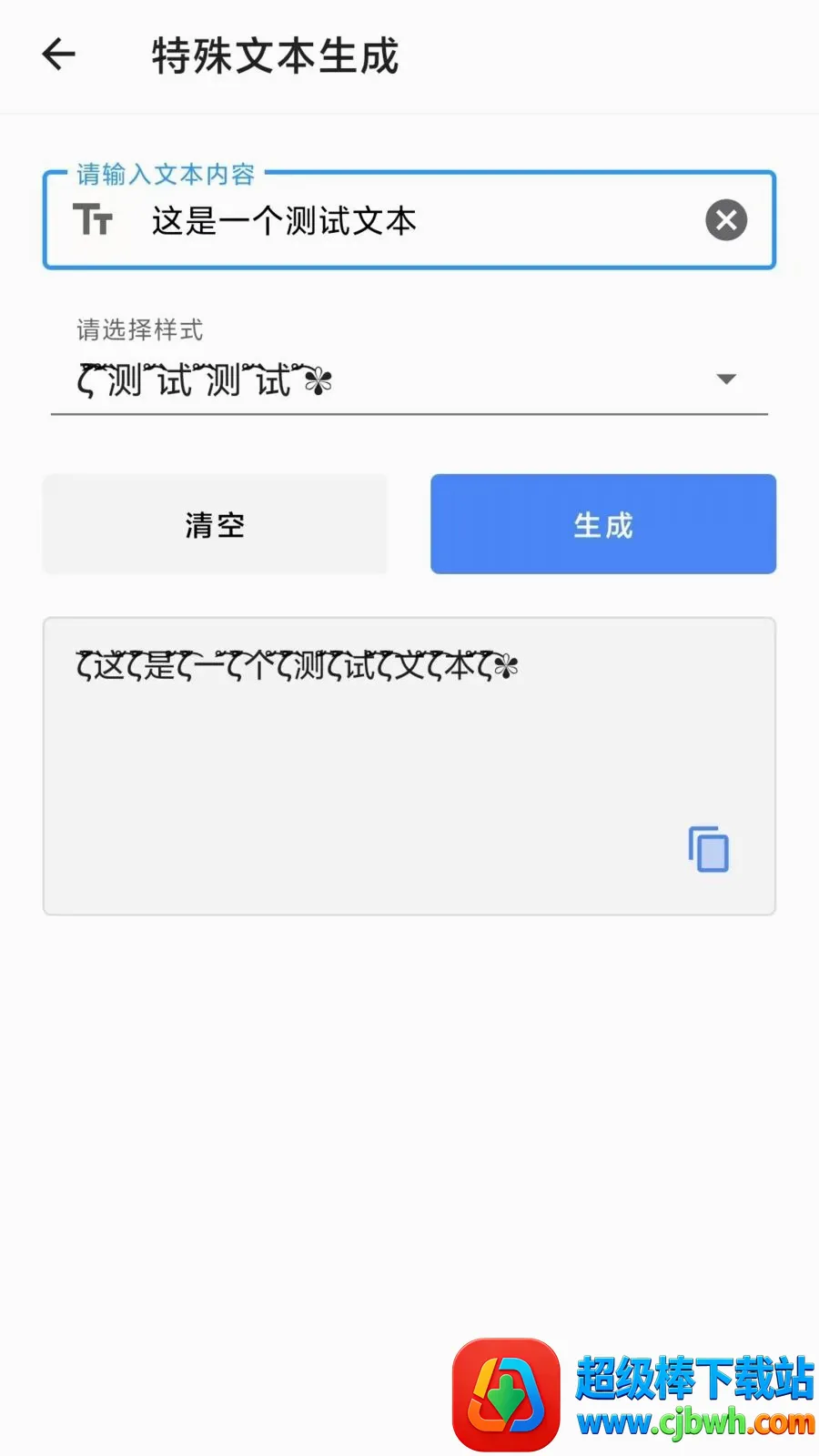Screen dimensions: 819x1456
Task: Copy the generated special text
Action: tap(709, 849)
